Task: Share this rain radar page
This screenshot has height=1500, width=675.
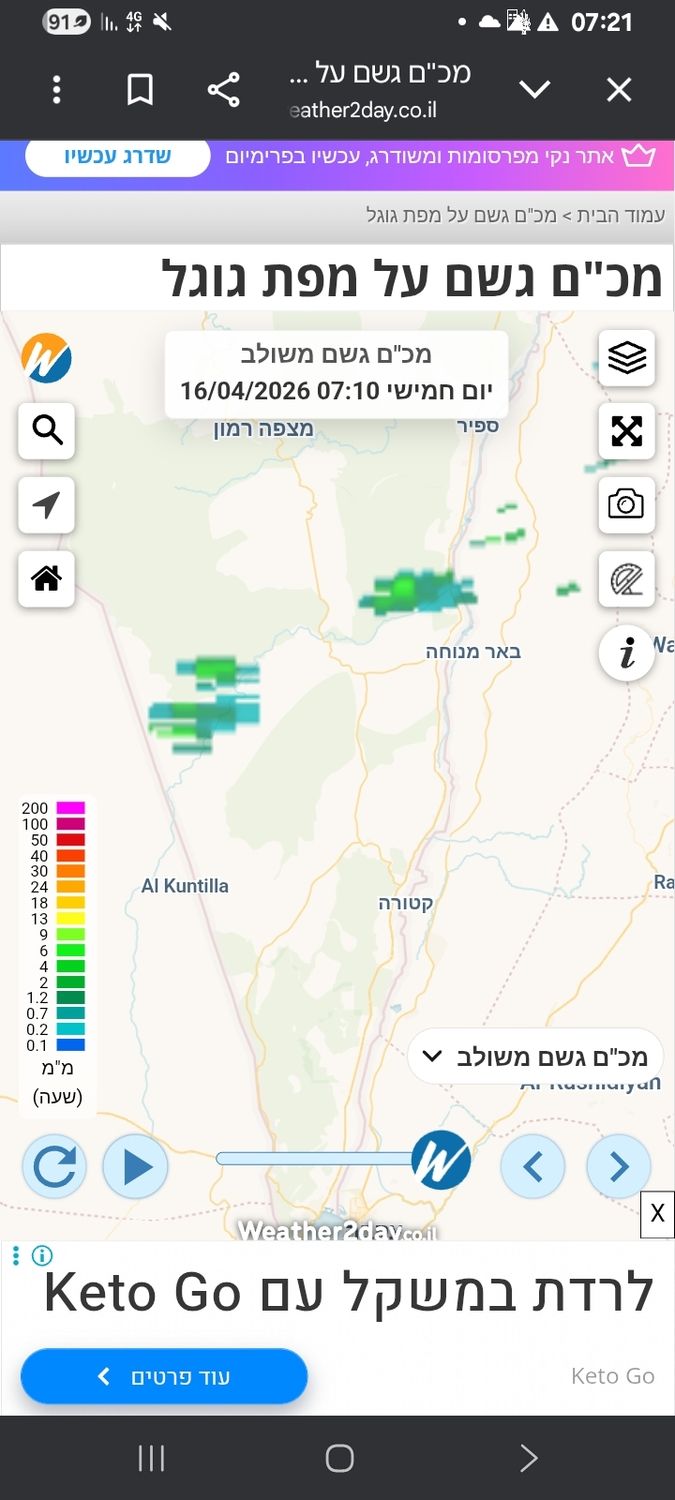Action: pos(224,90)
